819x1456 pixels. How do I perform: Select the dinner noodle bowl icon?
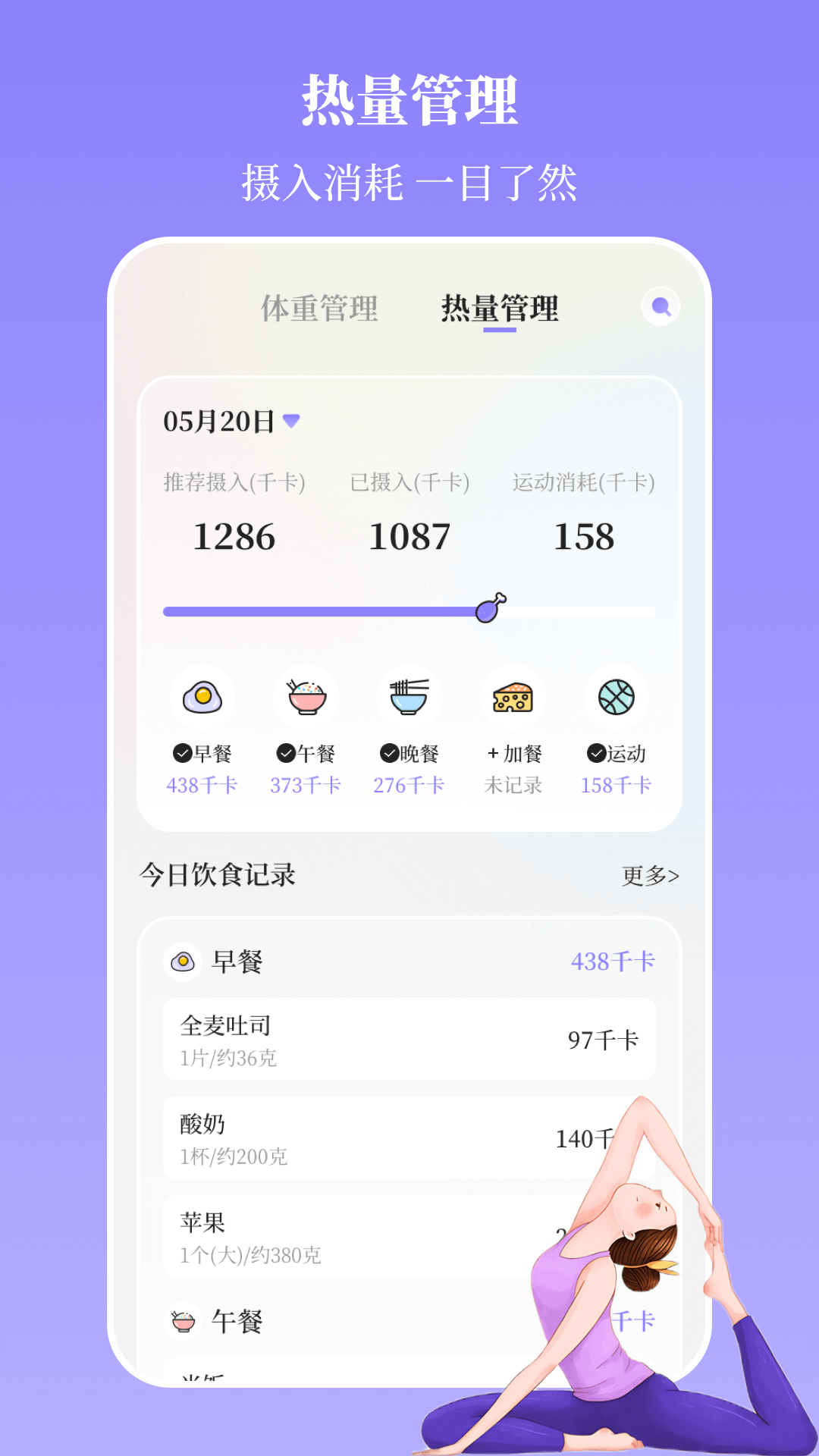click(x=409, y=697)
